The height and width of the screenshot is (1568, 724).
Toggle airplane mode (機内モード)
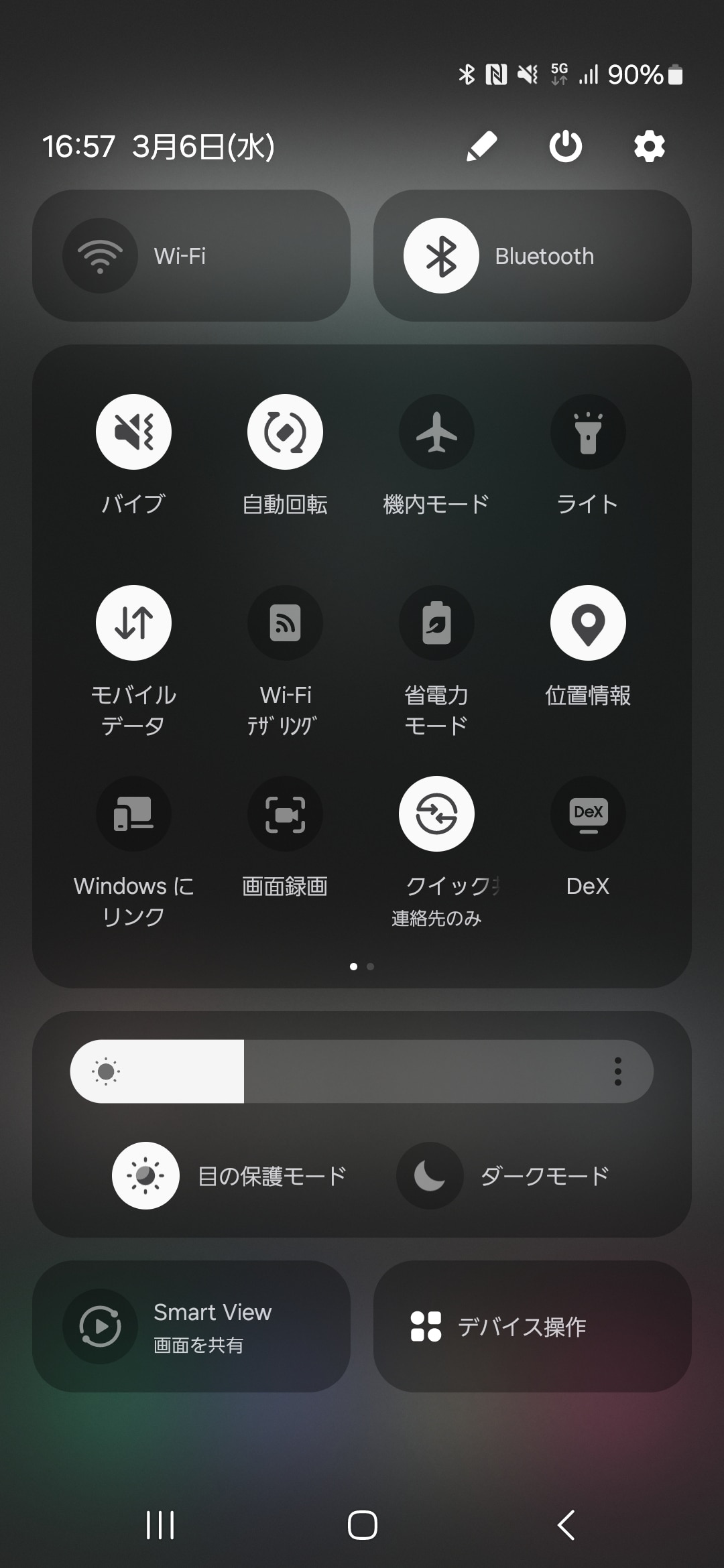point(436,432)
